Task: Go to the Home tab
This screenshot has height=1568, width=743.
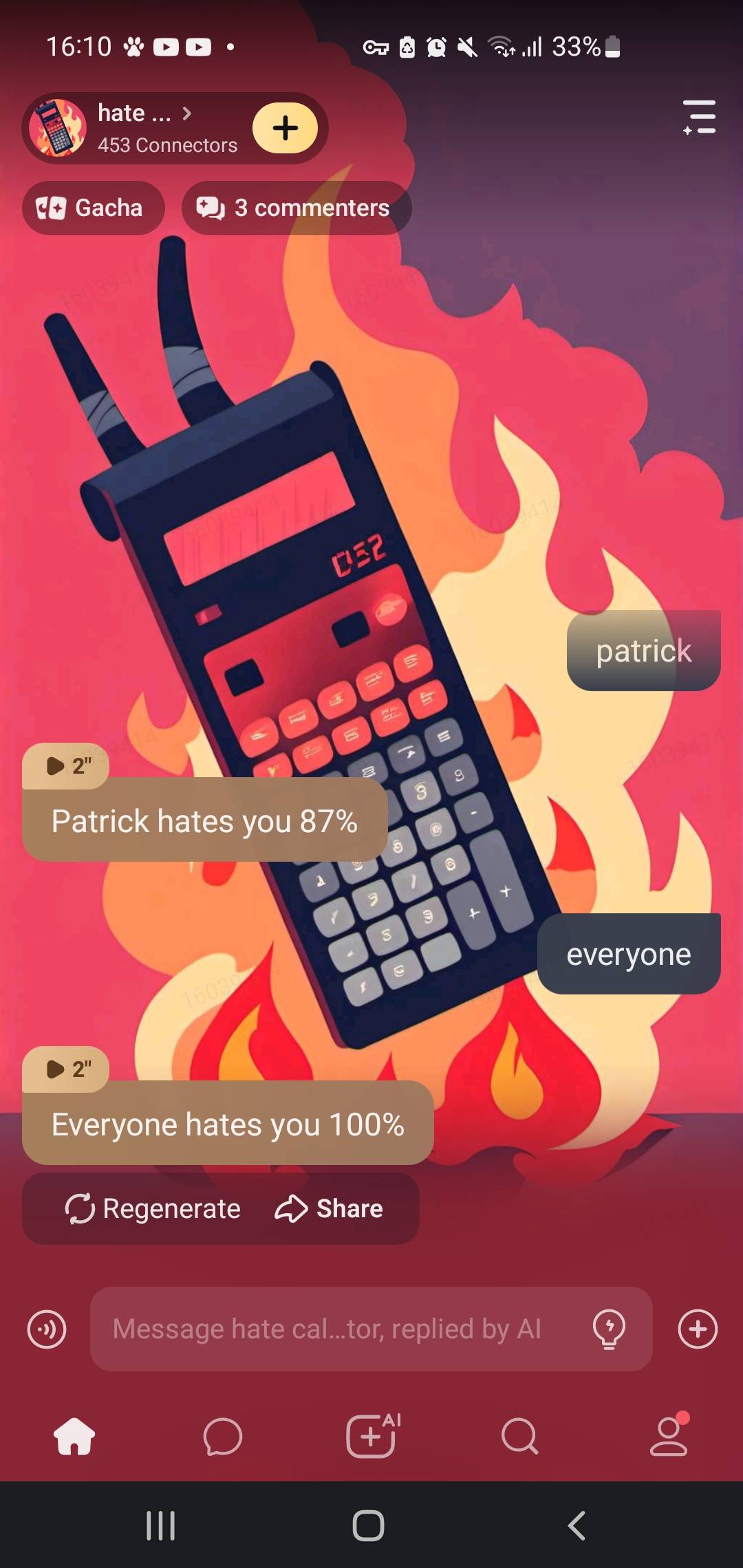Action: 74,1436
